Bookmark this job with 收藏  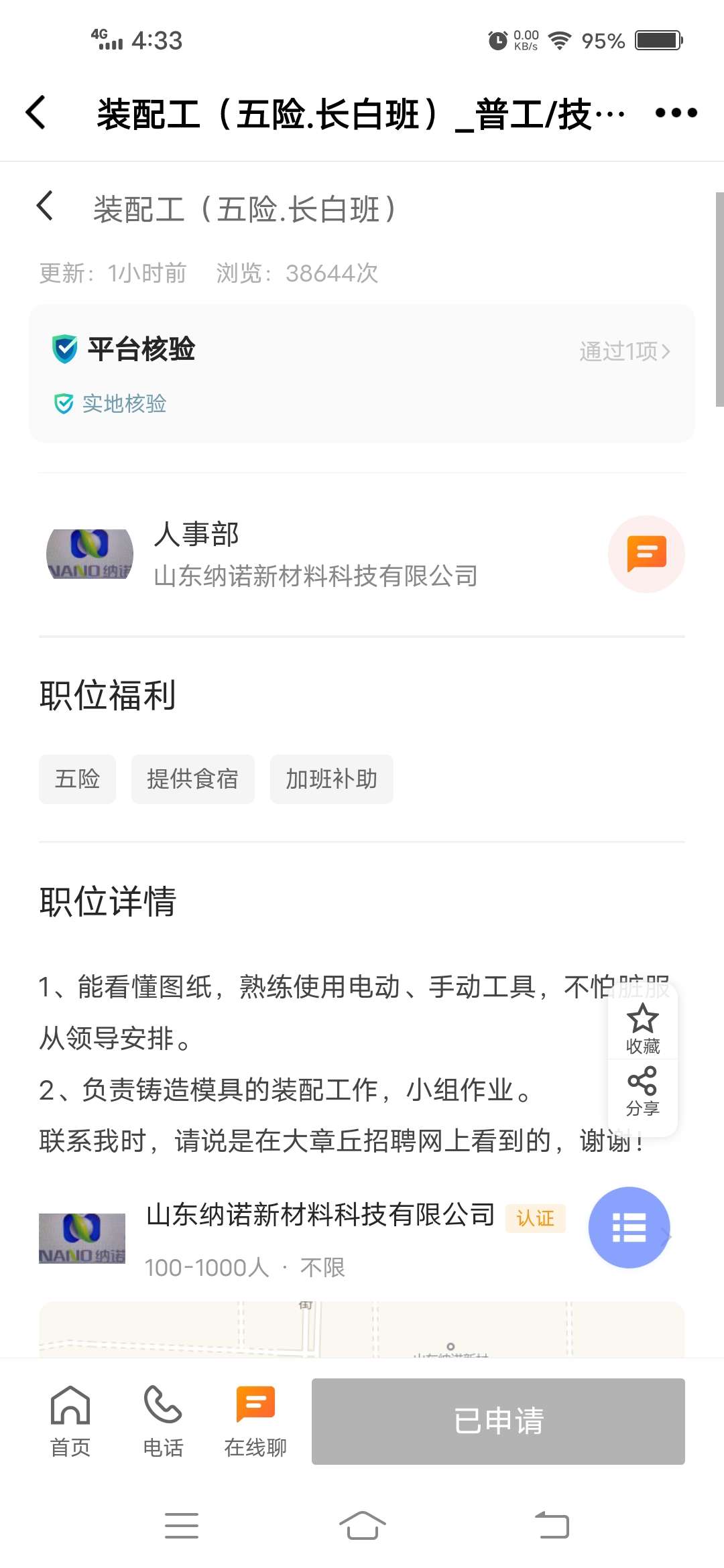tap(642, 1029)
